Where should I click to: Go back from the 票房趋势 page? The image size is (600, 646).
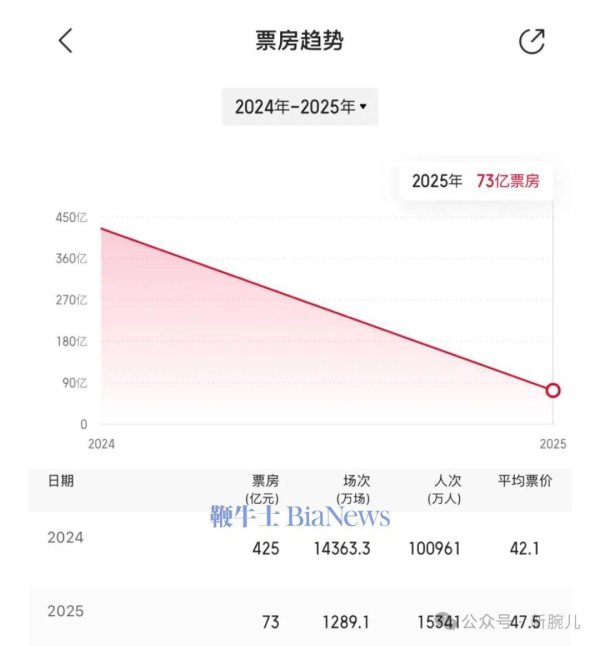(66, 41)
